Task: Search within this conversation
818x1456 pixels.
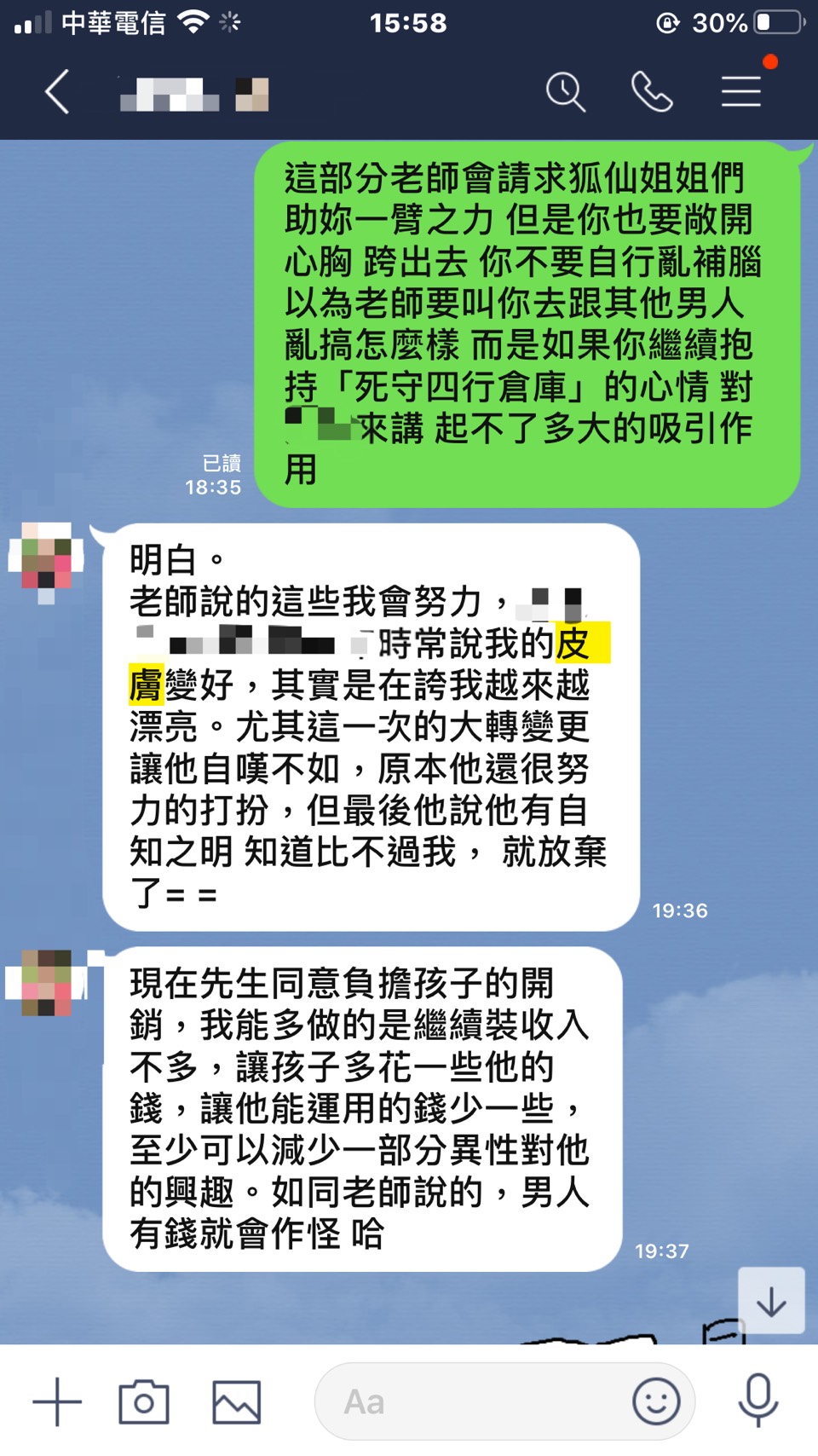Action: point(565,92)
